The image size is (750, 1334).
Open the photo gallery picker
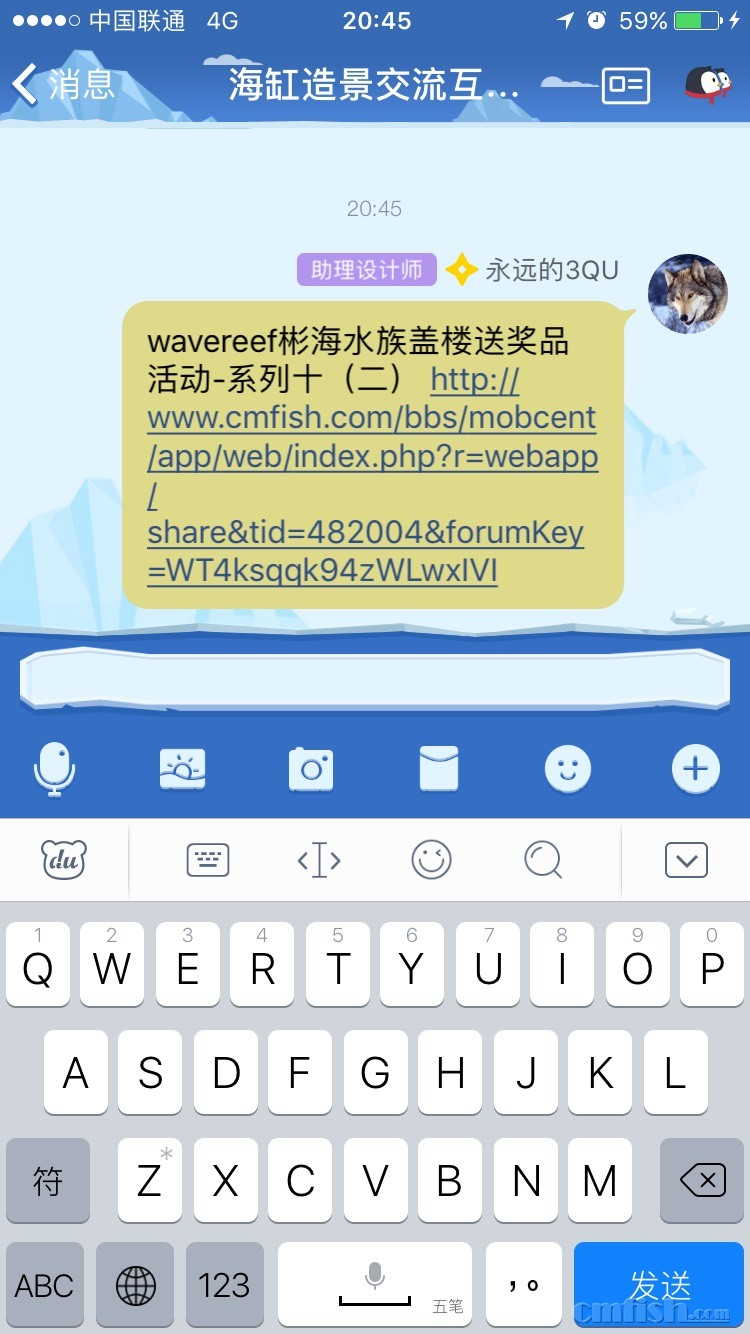point(183,769)
